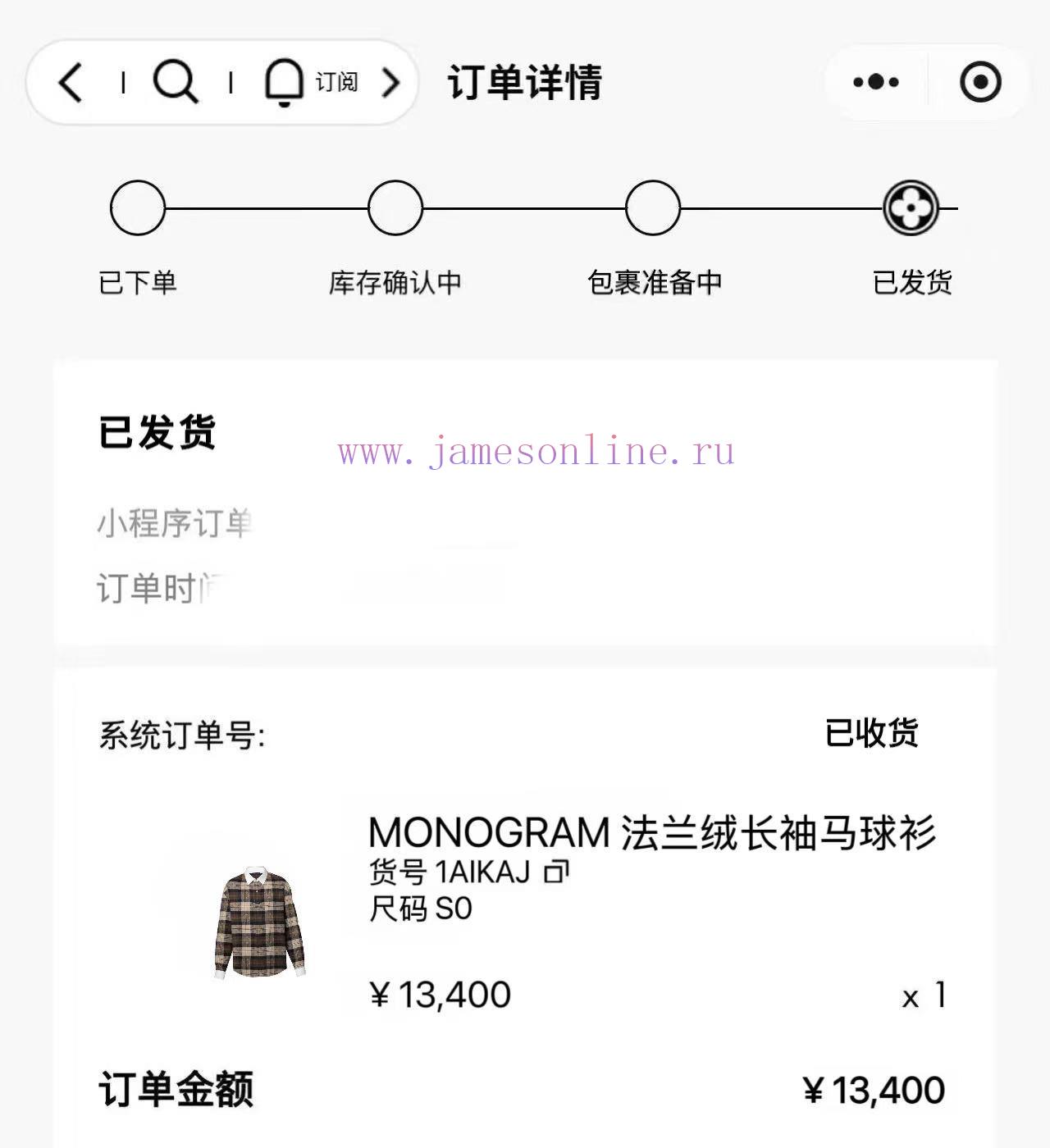Close the mini program with the circle button

click(980, 82)
